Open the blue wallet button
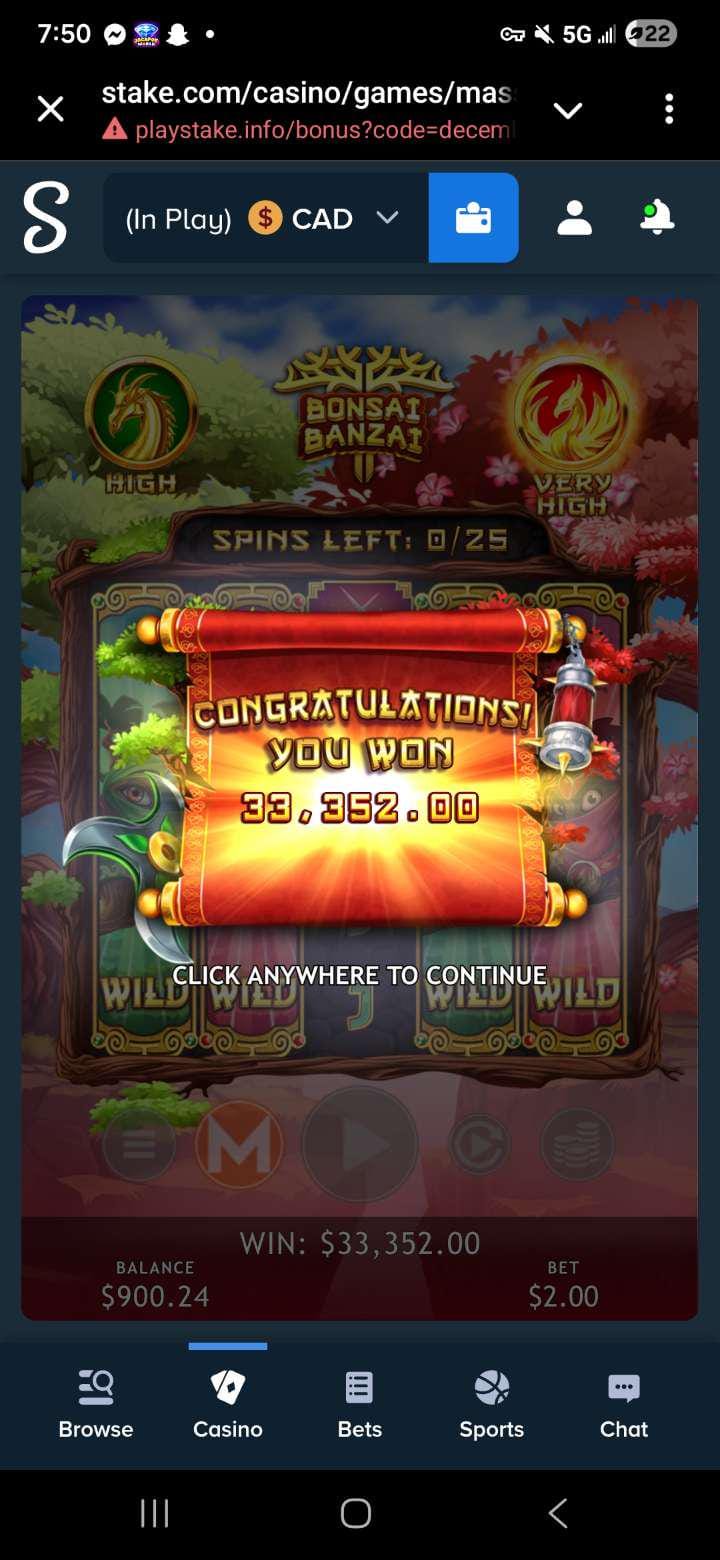The image size is (720, 1560). (473, 218)
